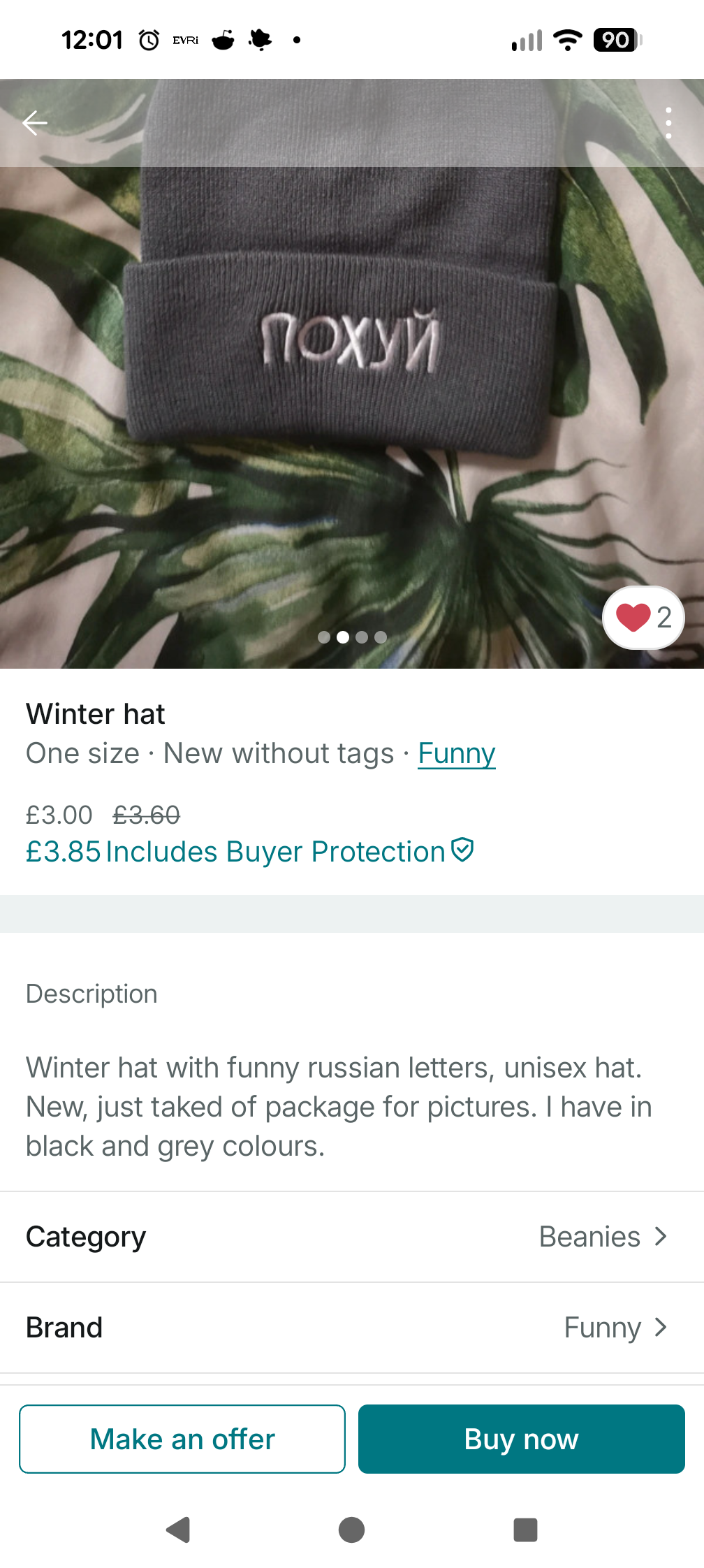Tap Buy now
The image size is (704, 1568).
pyautogui.click(x=521, y=1439)
